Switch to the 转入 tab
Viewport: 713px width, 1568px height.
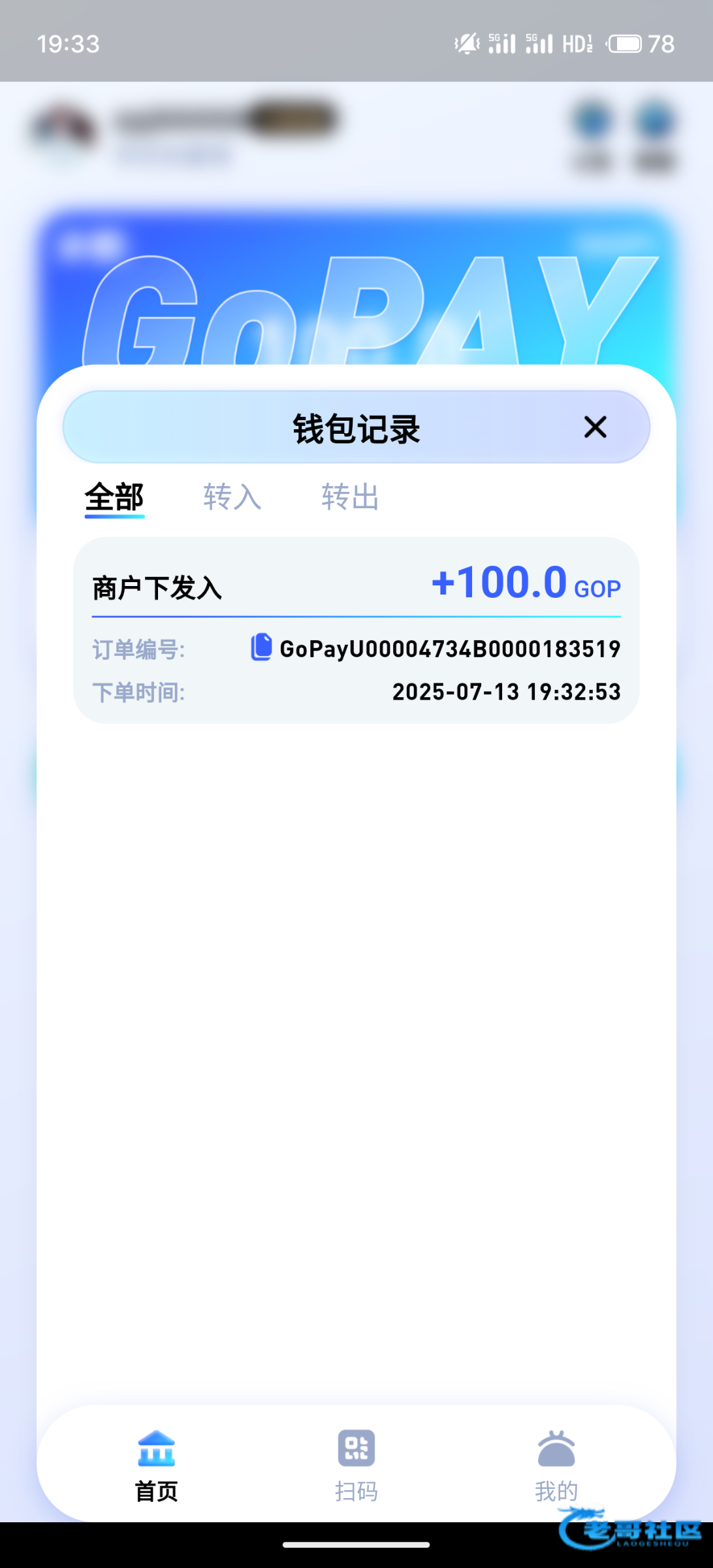232,497
